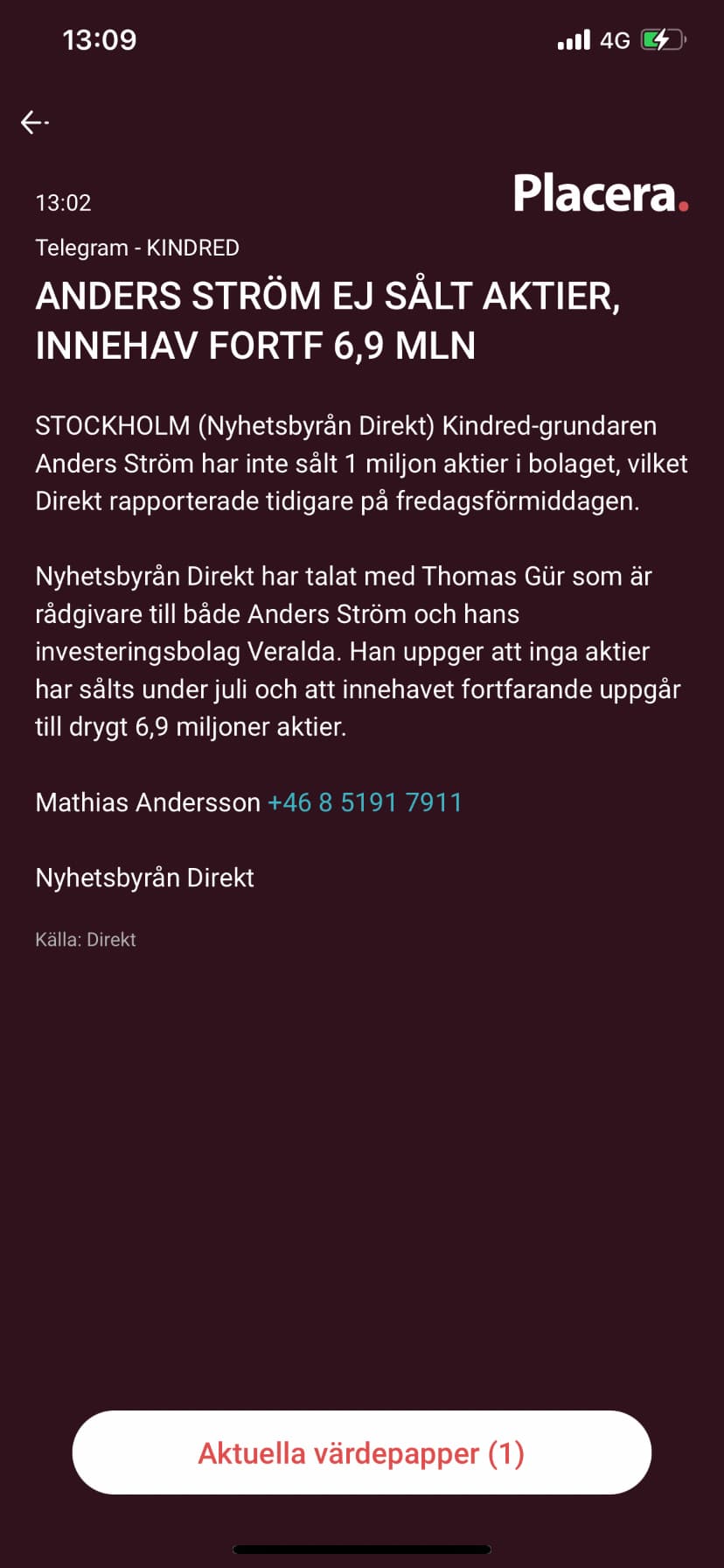Image resolution: width=724 pixels, height=1568 pixels.
Task: Open Aktuella värdepapper (1)
Action: click(x=361, y=1452)
